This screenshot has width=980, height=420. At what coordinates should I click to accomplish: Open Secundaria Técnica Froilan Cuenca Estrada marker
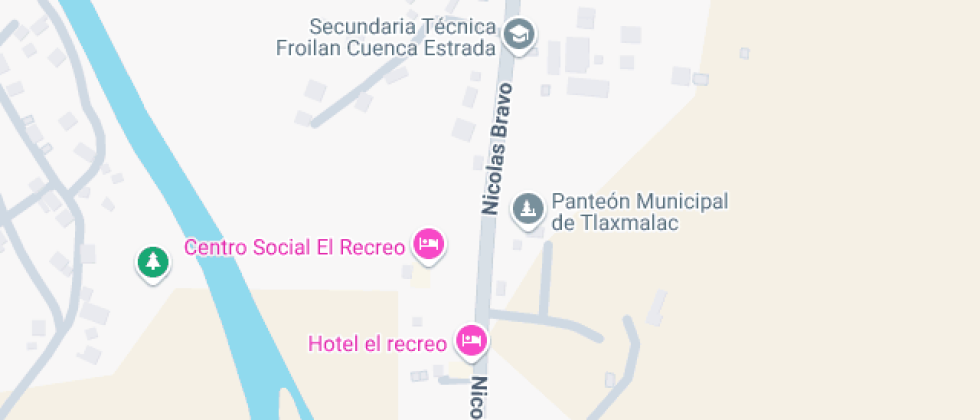click(518, 35)
